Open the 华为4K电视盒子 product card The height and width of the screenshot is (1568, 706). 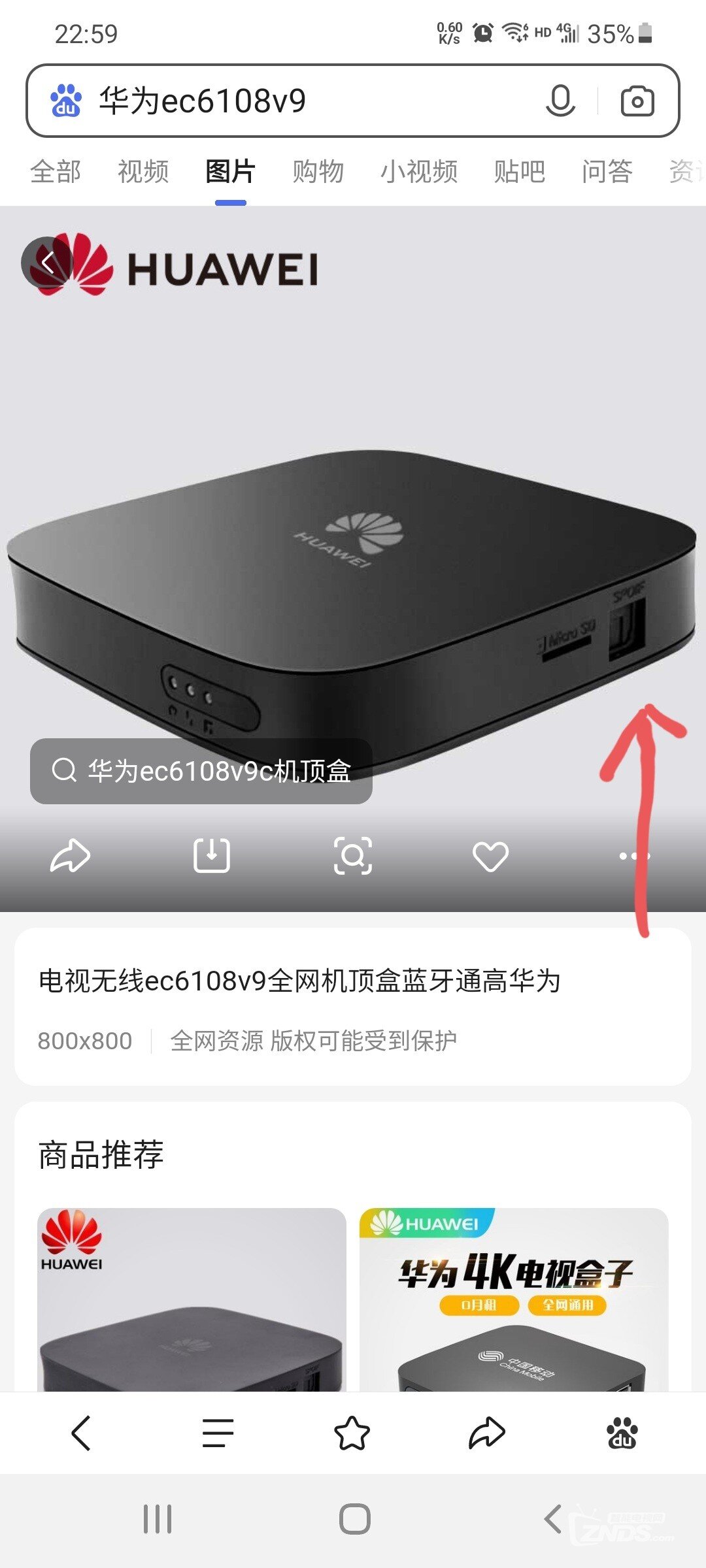coord(514,1299)
